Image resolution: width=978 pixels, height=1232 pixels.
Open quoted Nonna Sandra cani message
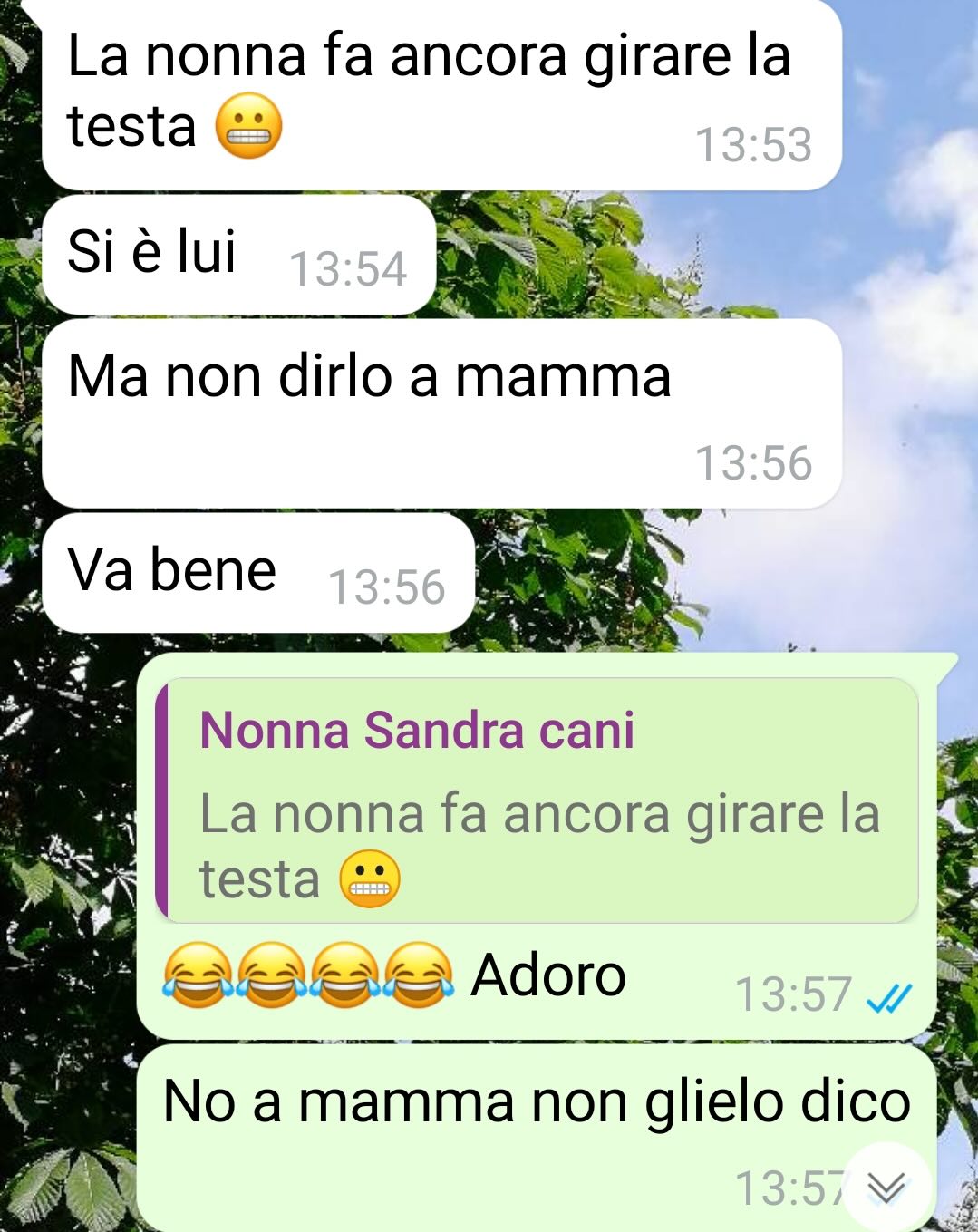[537, 801]
